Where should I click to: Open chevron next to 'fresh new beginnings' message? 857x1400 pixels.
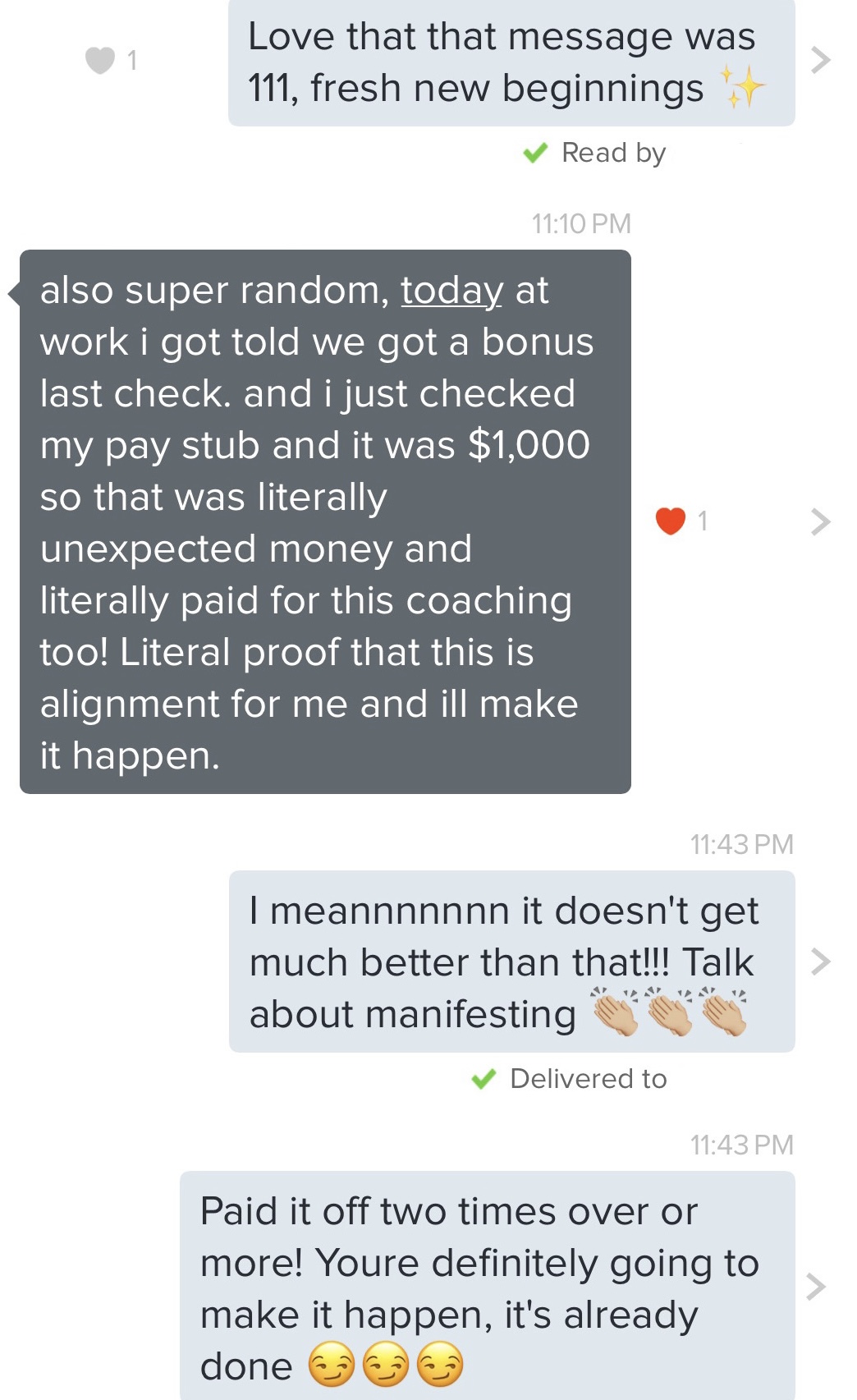(820, 60)
